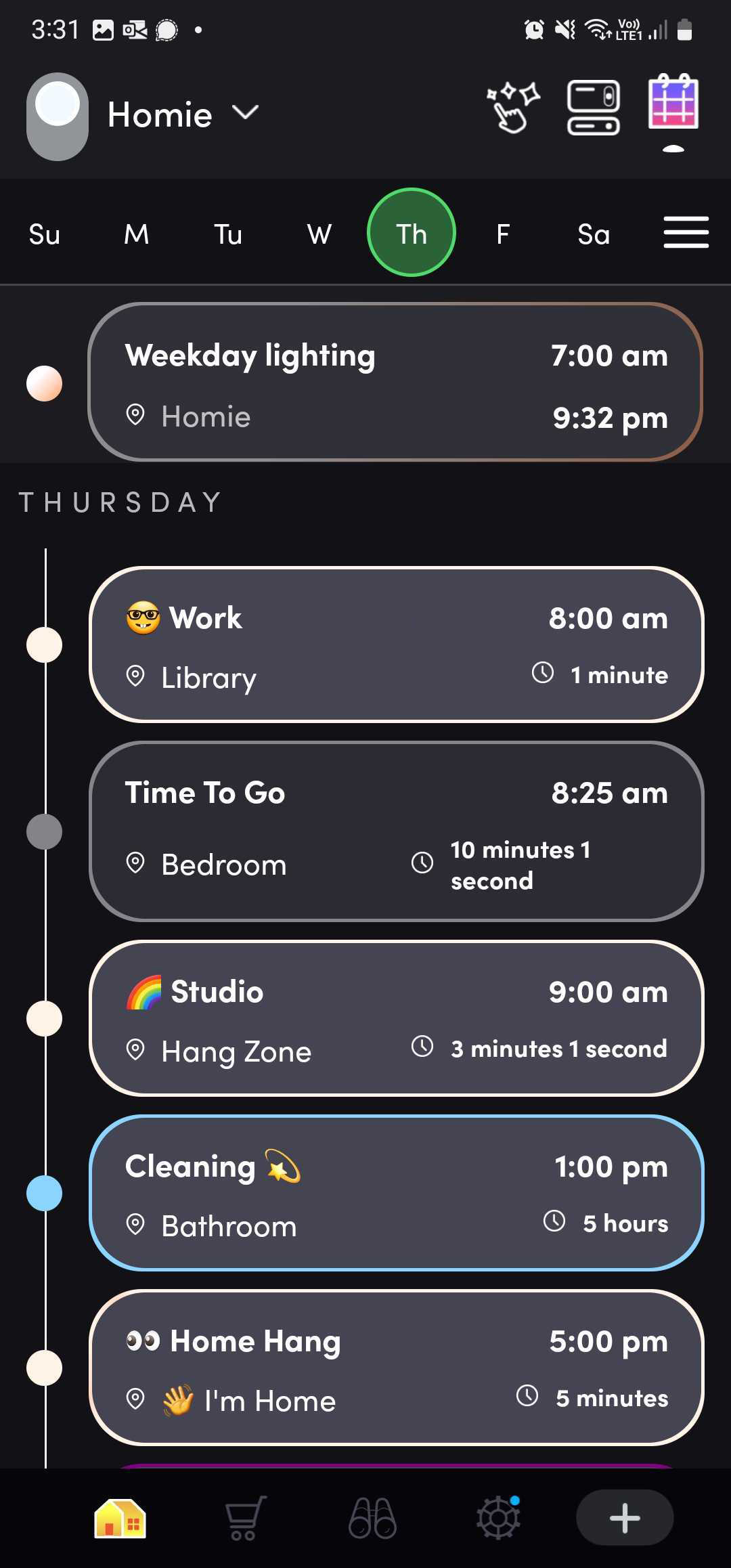Add a new schedule with plus button
Screen dimensions: 731x1568
click(x=624, y=1518)
